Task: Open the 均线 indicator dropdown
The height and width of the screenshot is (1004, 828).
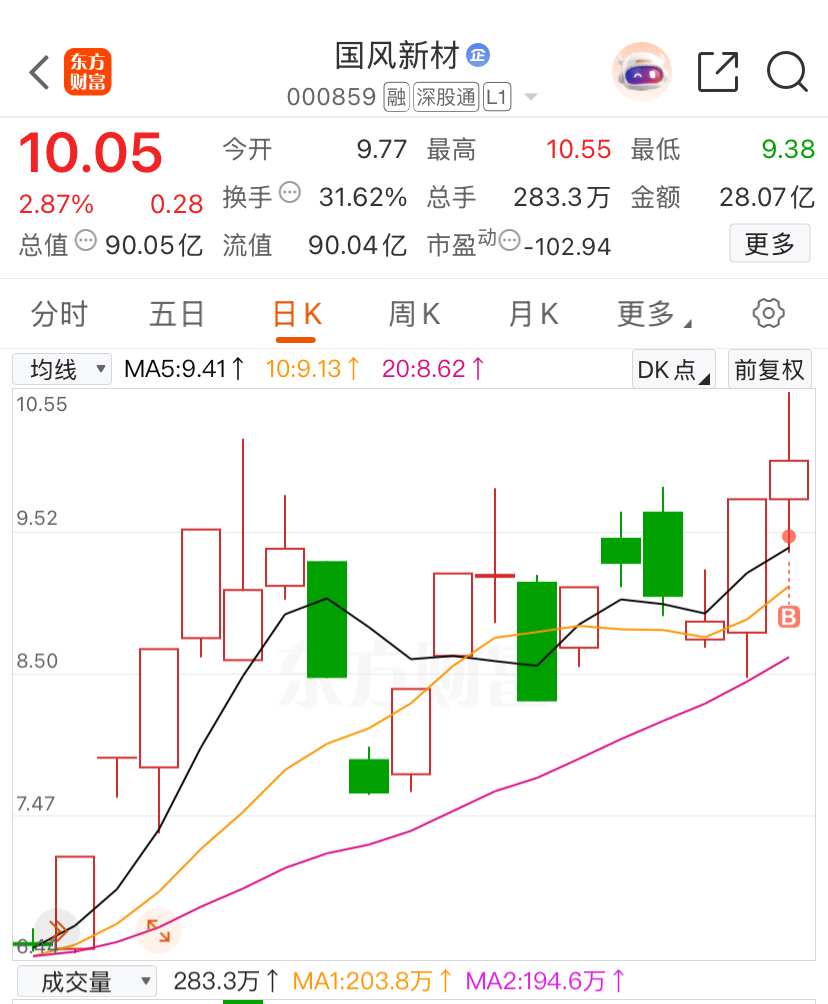Action: tap(62, 369)
